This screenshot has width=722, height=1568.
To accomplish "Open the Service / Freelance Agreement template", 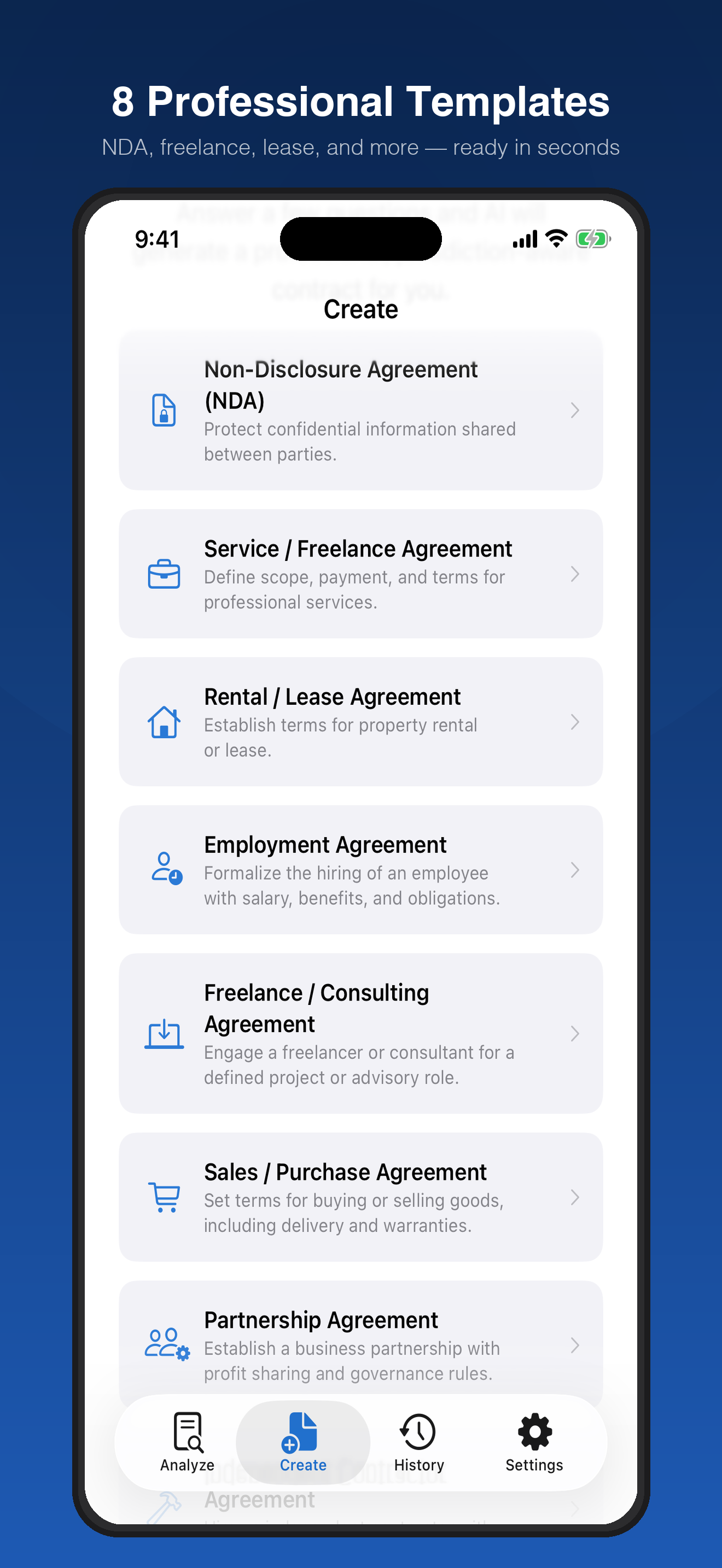I will [361, 574].
